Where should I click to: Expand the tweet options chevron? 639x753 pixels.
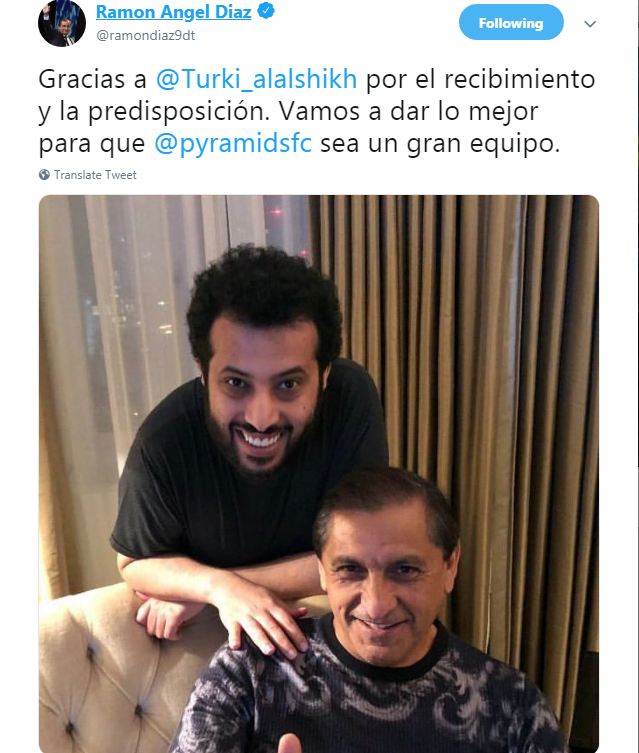[x=590, y=23]
